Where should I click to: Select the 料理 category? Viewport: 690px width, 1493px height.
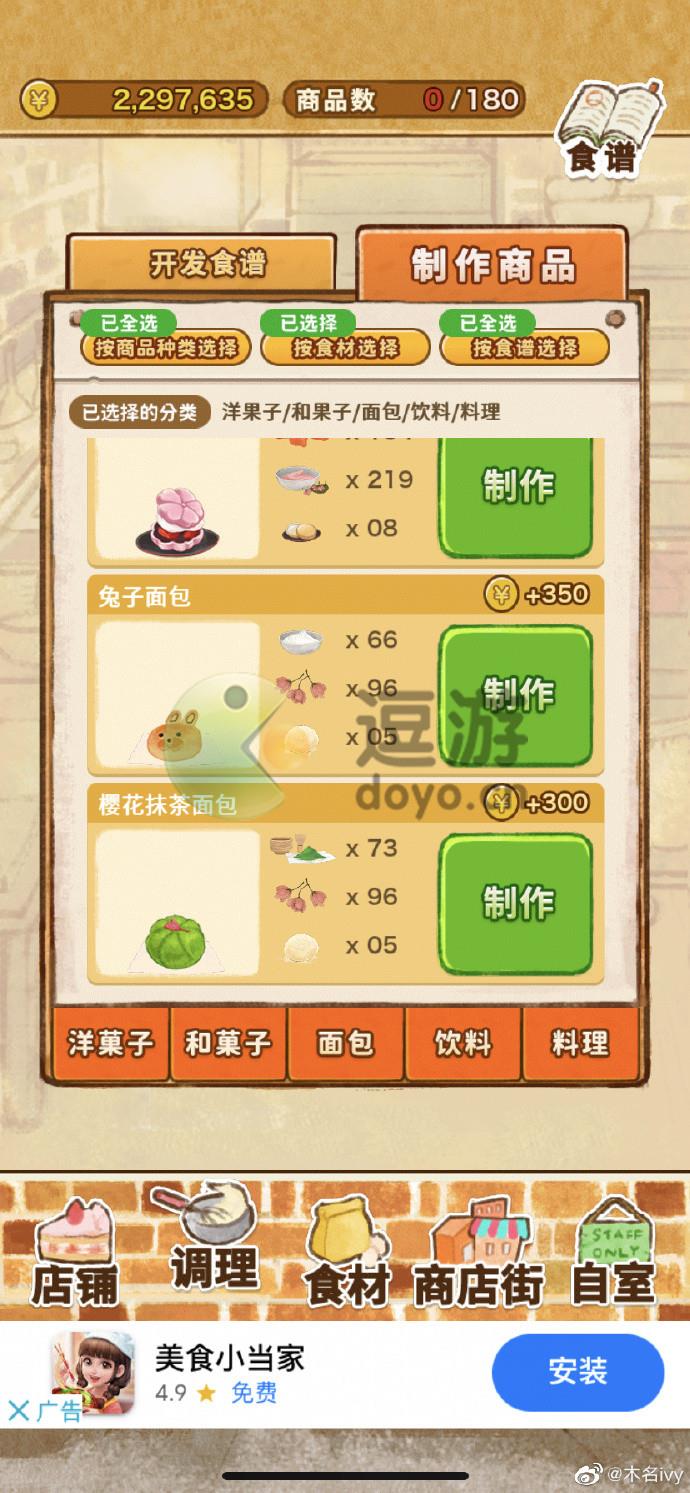coord(580,1044)
